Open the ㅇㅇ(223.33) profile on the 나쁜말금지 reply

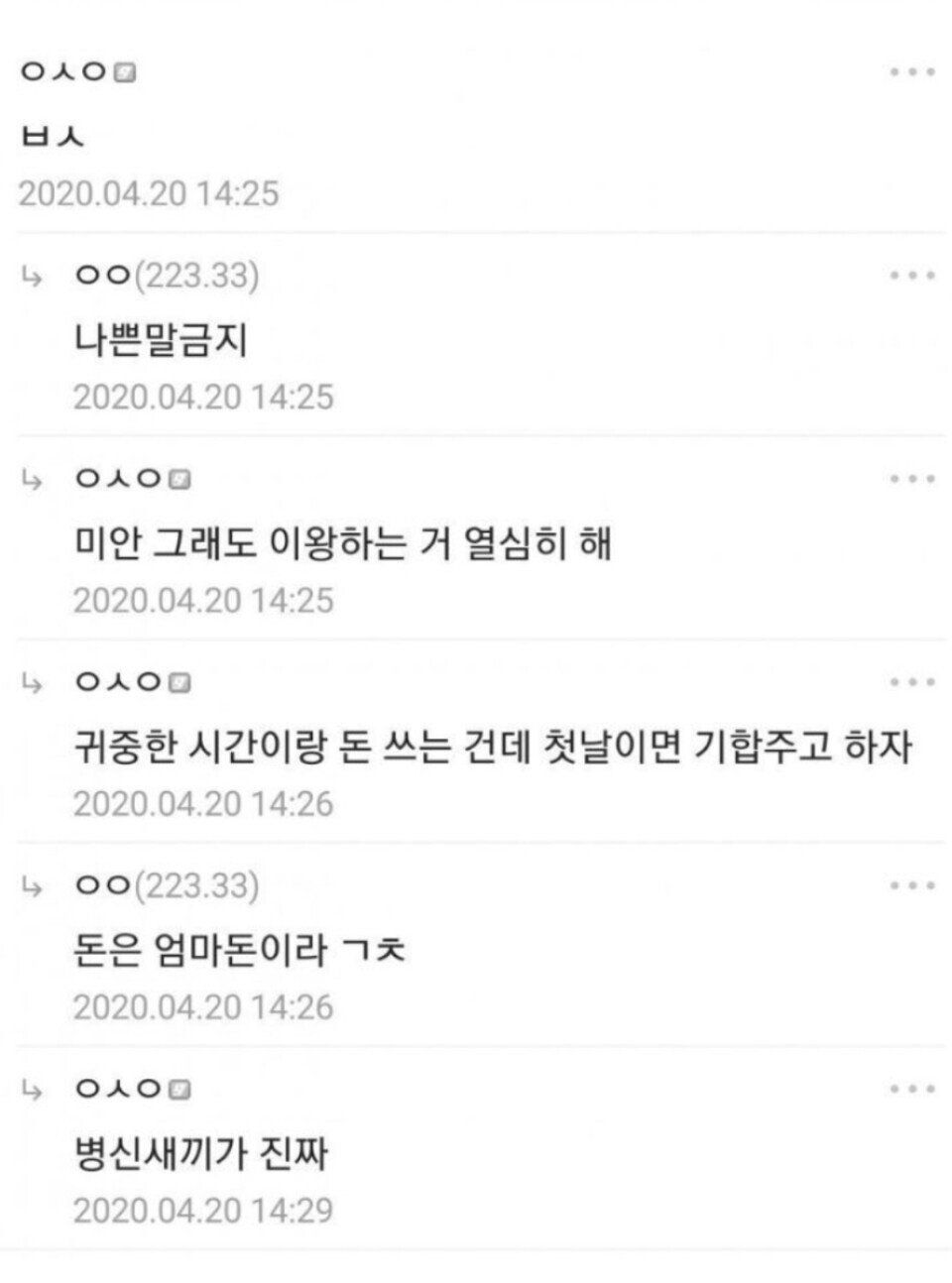point(167,276)
